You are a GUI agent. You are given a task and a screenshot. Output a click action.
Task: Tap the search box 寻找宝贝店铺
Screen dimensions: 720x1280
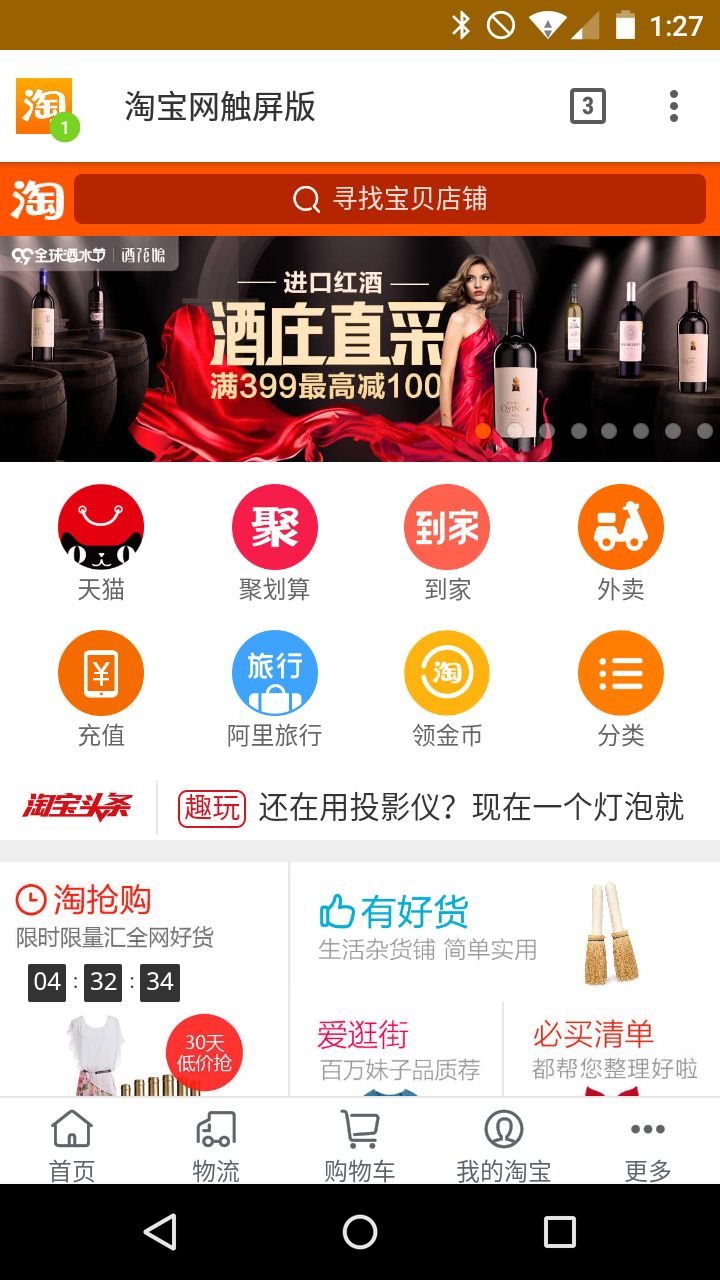(x=390, y=199)
